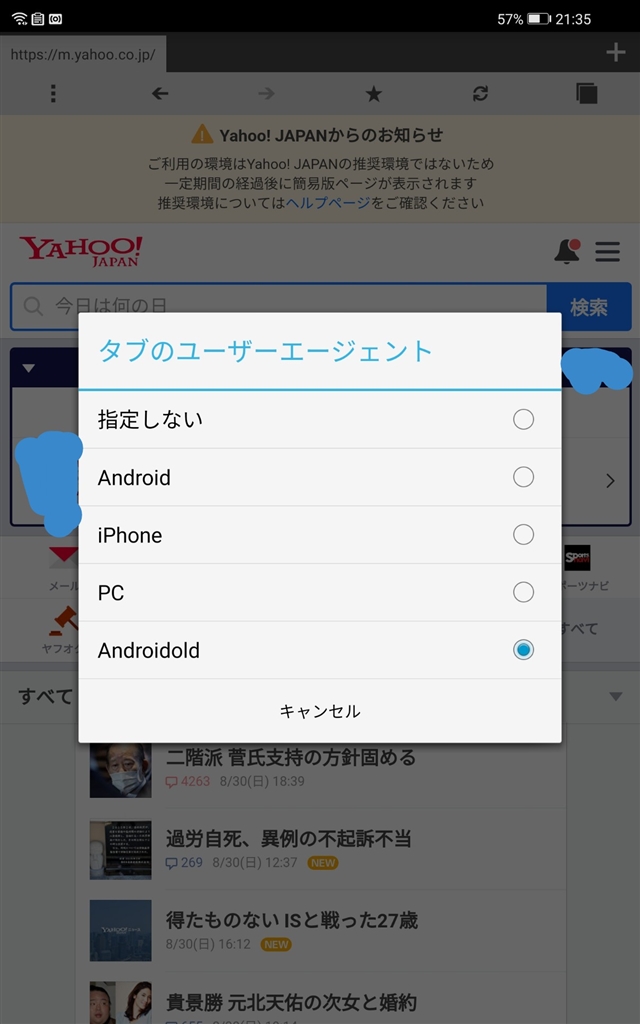Tap キャンセル to dismiss the dialog
This screenshot has width=640, height=1024.
(x=319, y=711)
